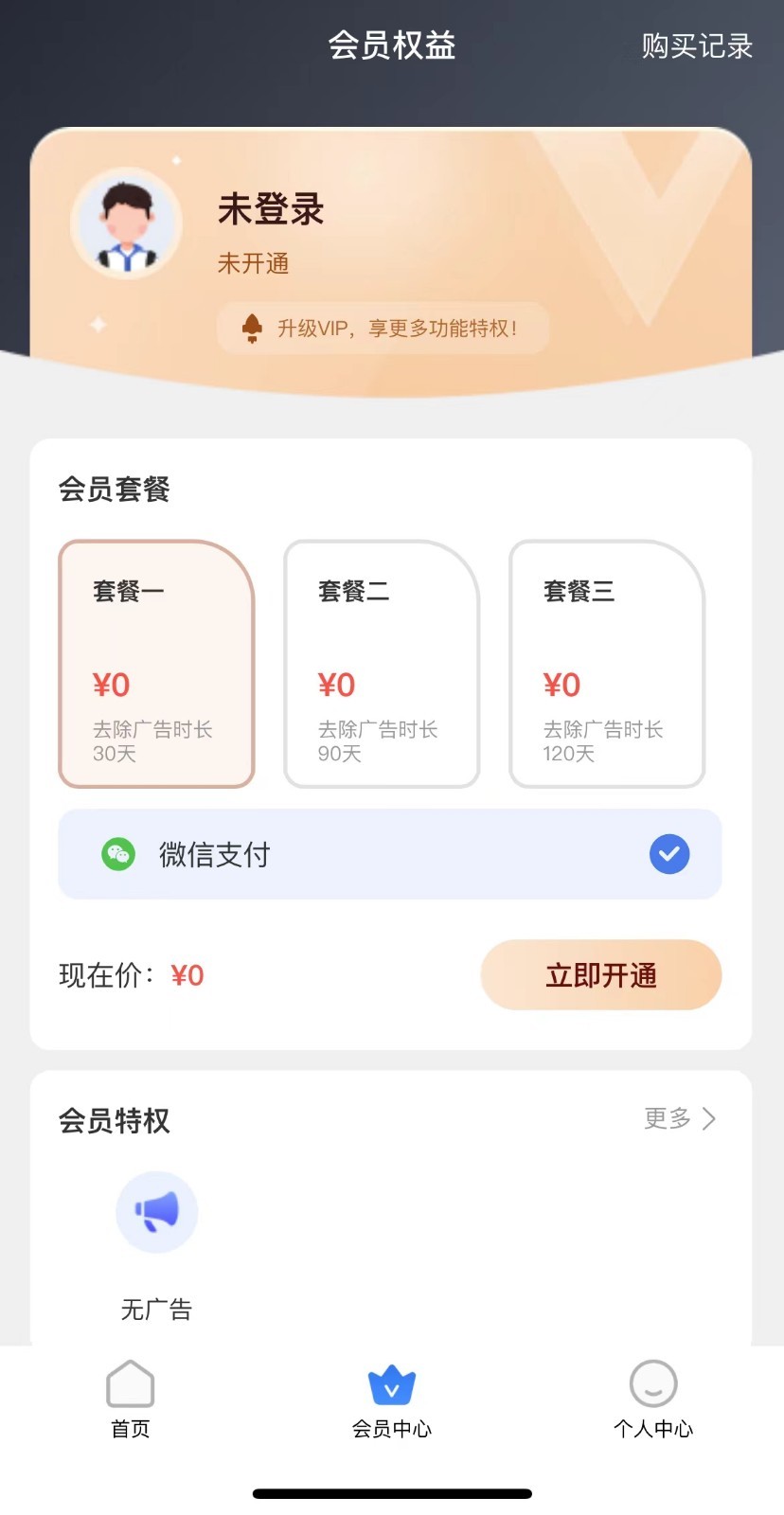Viewport: 784px width, 1515px height.
Task: Tap the bell icon inside the VIP upgrade banner
Action: click(252, 328)
